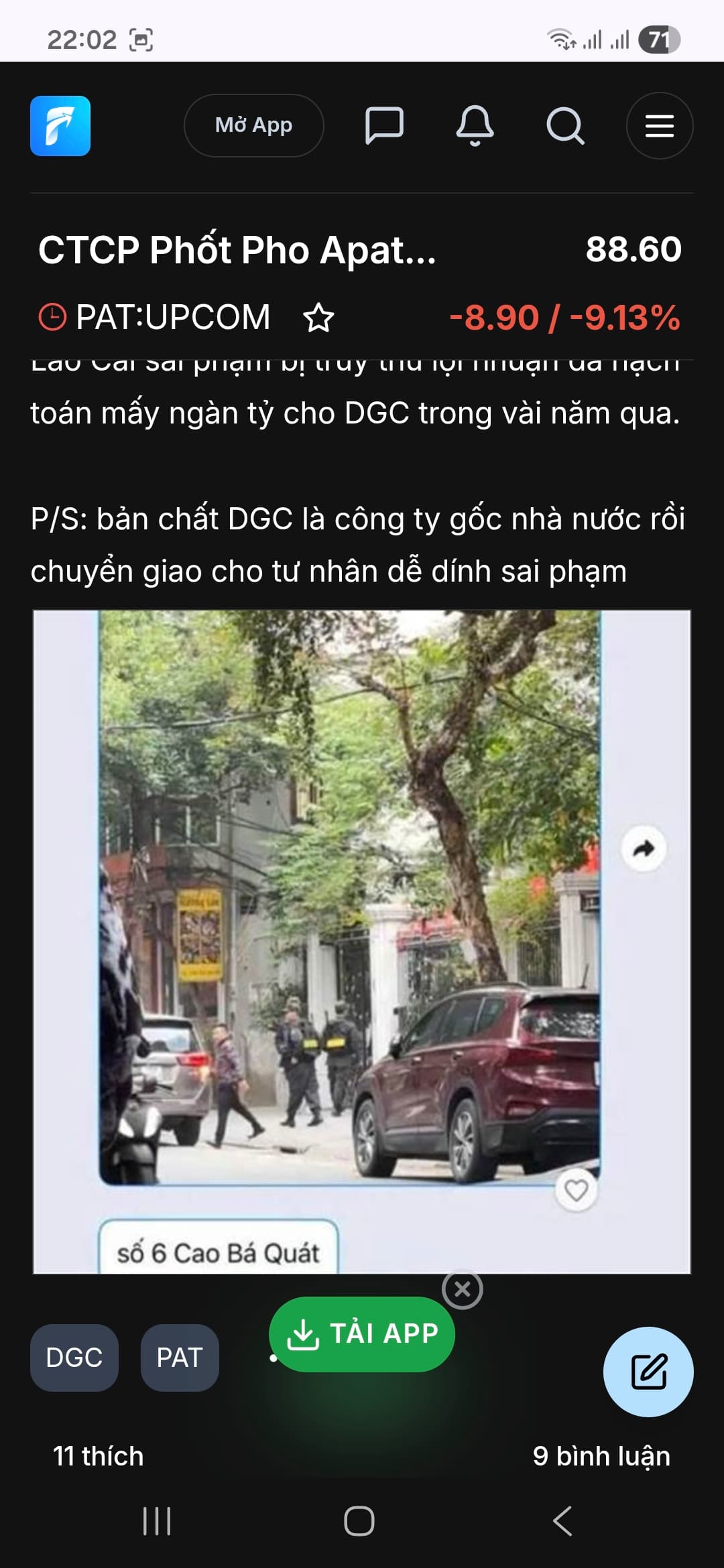Open the search icon

[565, 125]
